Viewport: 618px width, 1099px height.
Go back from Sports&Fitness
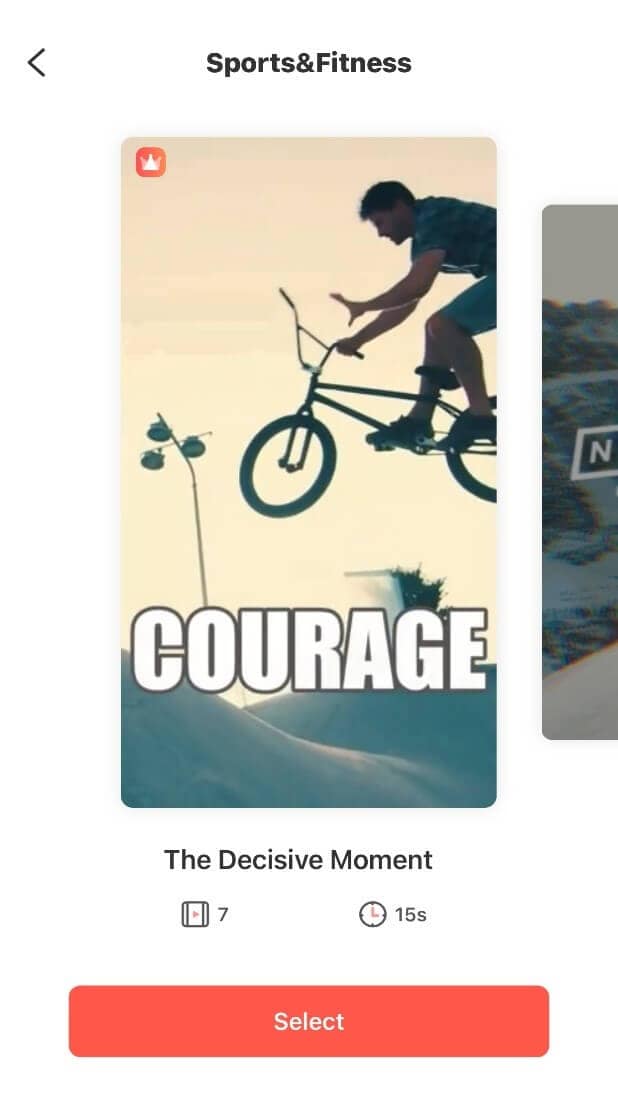[37, 63]
